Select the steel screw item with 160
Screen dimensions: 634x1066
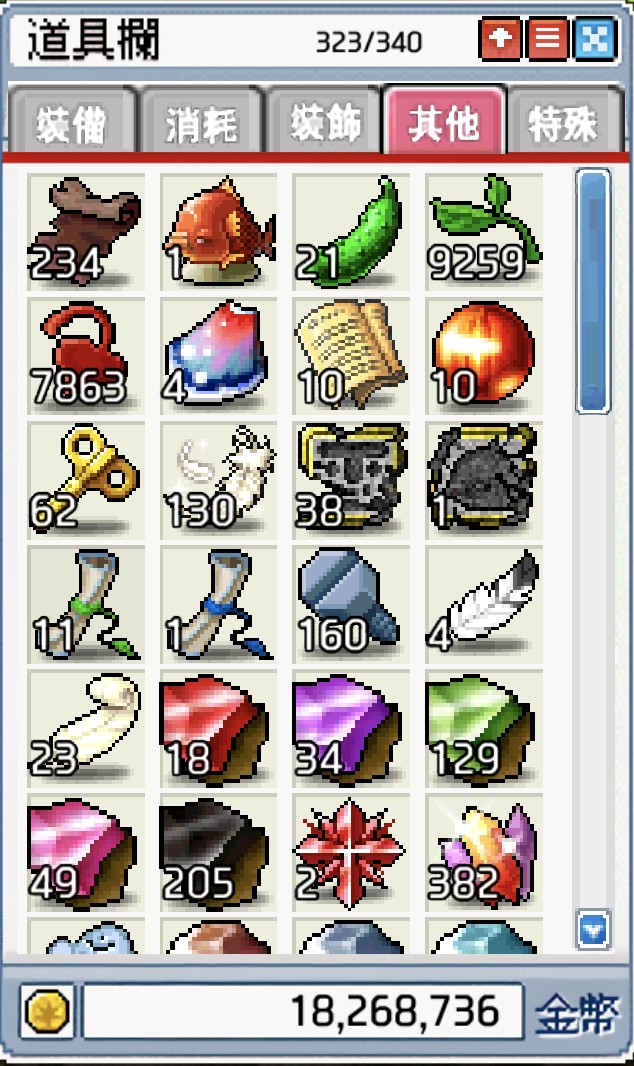[x=351, y=603]
